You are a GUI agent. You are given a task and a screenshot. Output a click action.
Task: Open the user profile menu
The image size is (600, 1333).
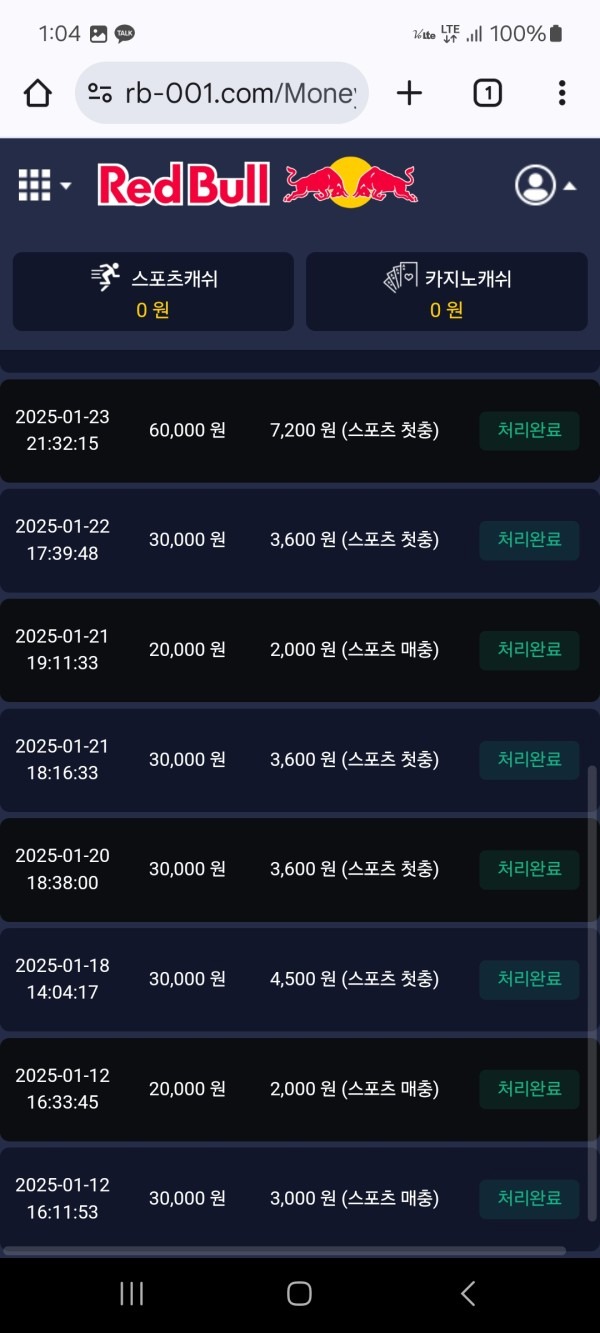[545, 185]
